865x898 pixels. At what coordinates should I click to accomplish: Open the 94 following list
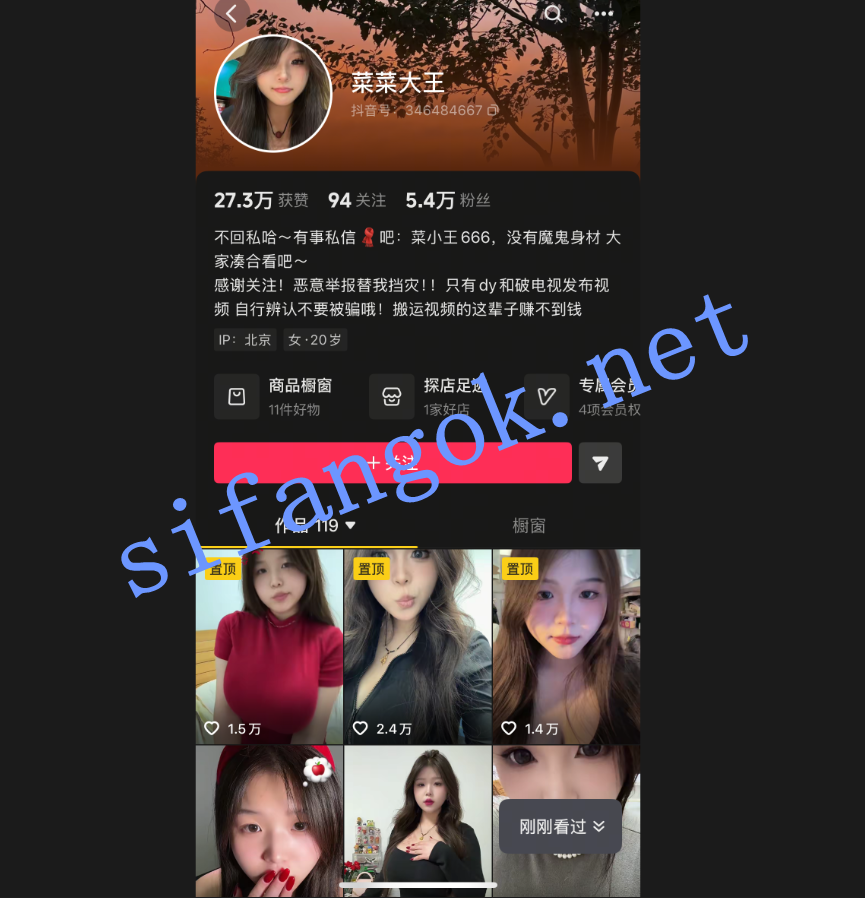pyautogui.click(x=356, y=200)
